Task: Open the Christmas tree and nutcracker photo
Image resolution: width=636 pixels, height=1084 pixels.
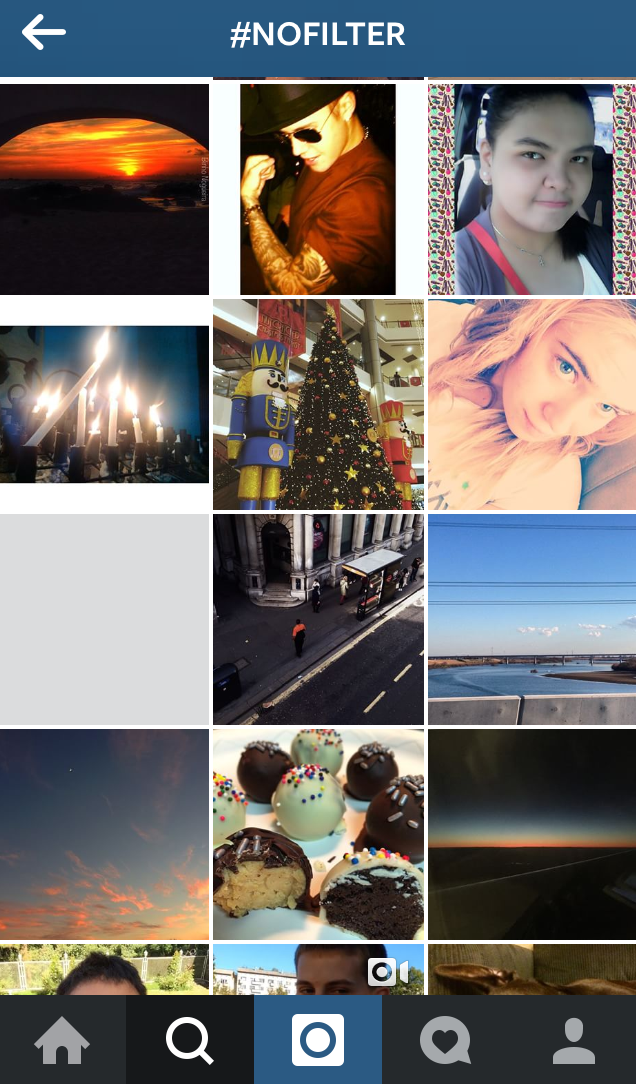Action: 318,404
